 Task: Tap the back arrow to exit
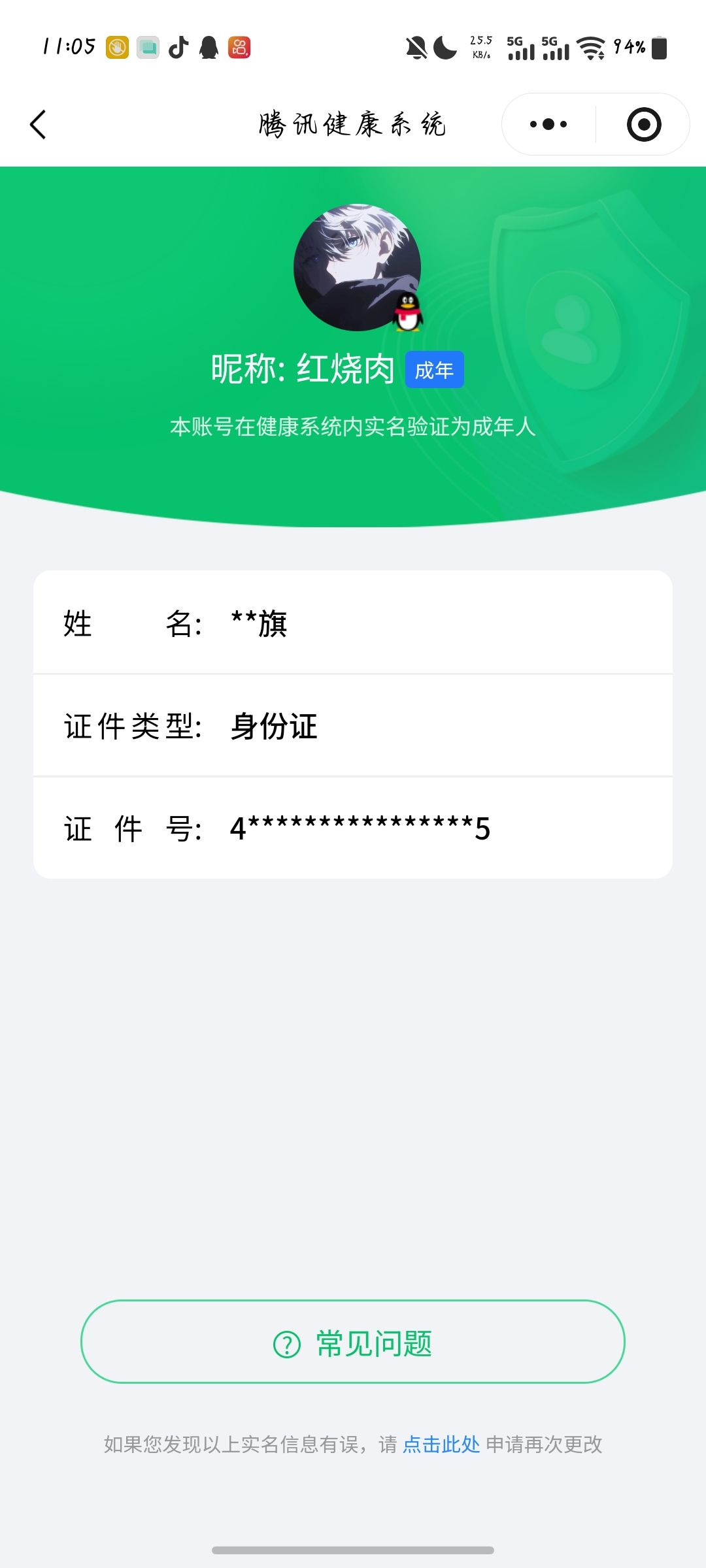(x=37, y=124)
